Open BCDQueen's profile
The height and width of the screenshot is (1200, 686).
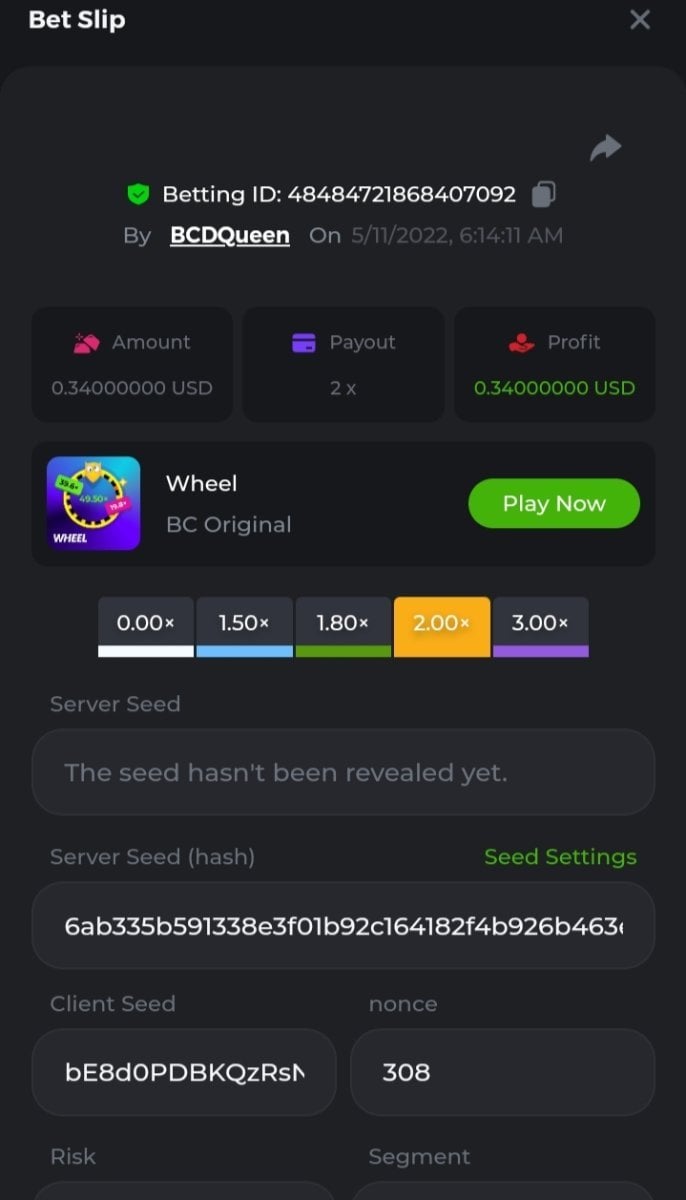230,236
